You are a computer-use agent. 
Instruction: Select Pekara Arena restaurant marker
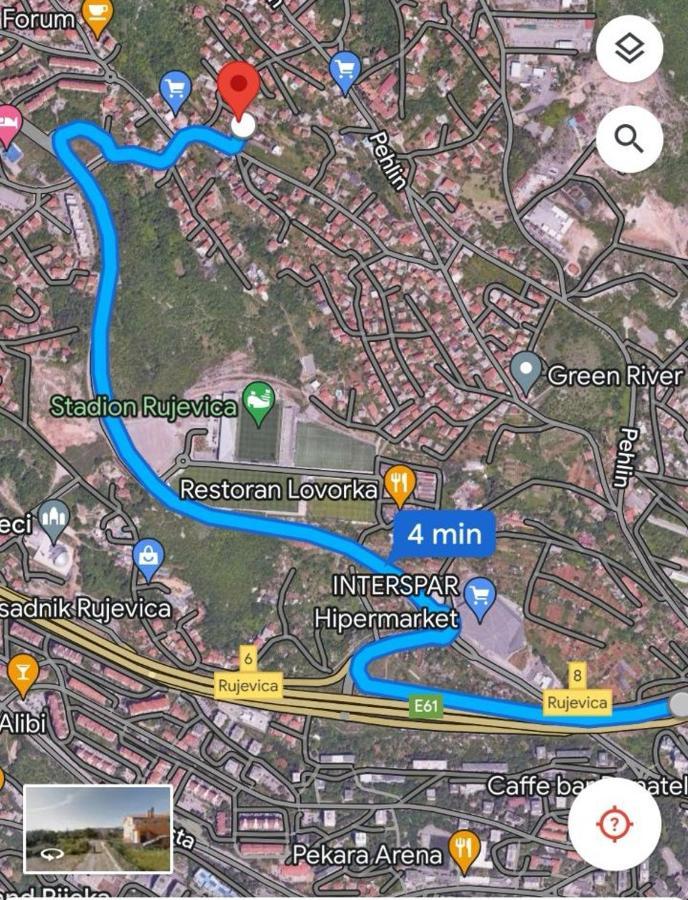coord(463,850)
